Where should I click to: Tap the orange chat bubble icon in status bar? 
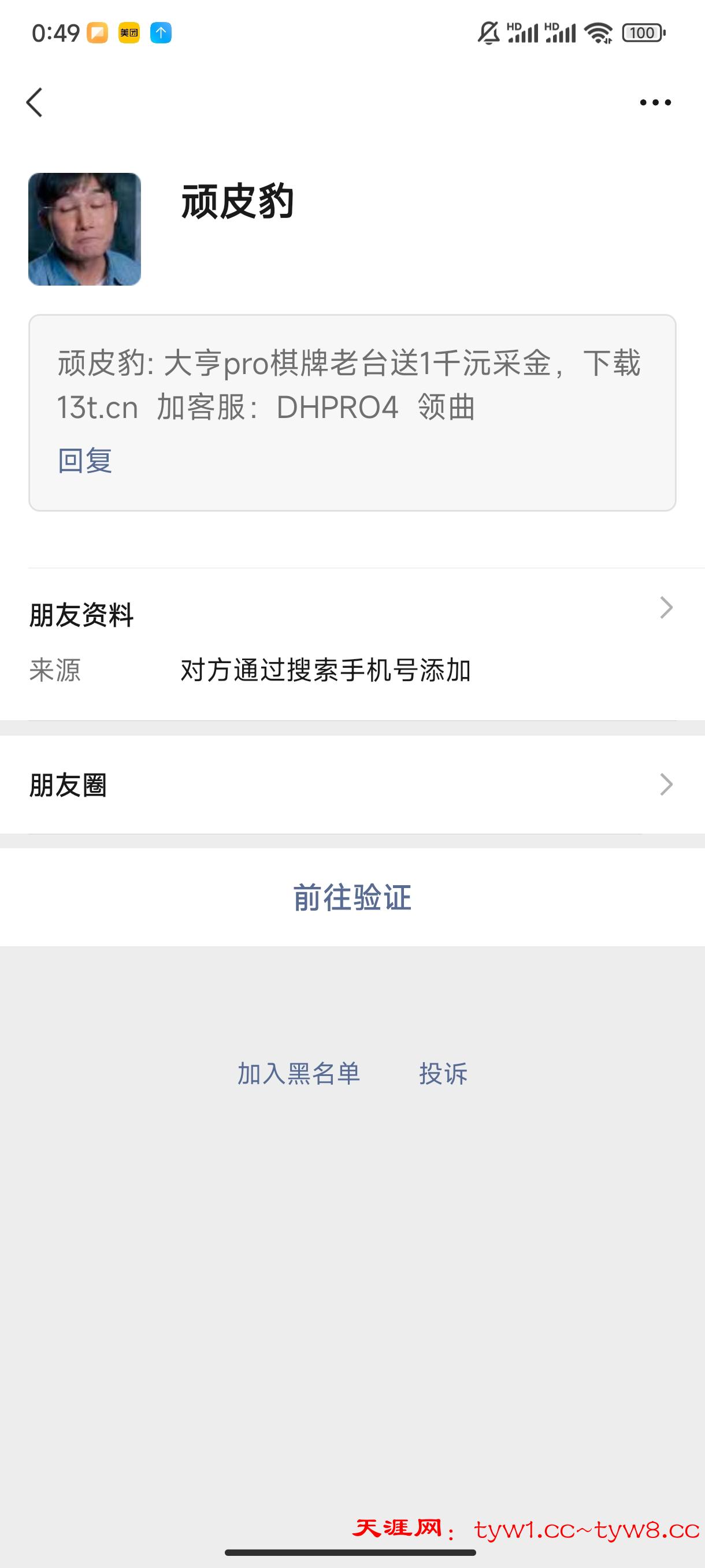tap(97, 34)
